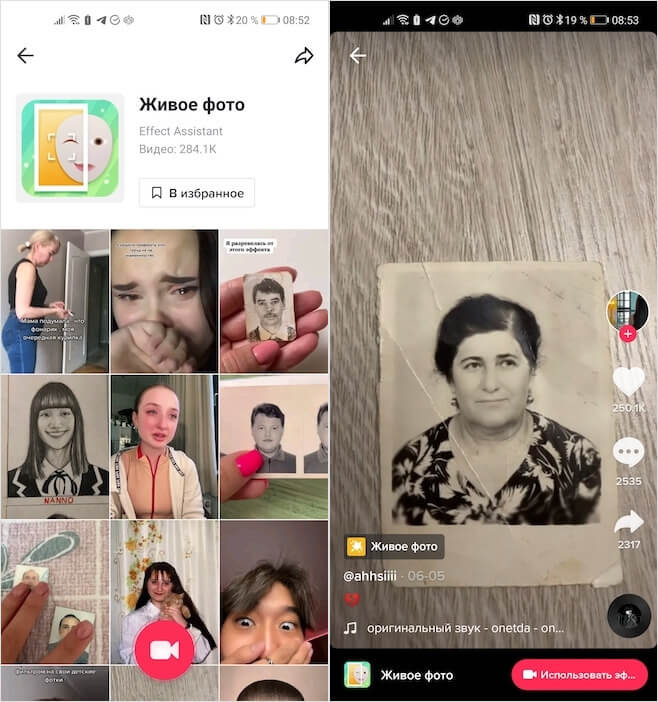
Task: Use this effect with the Использовать button
Action: point(580,675)
